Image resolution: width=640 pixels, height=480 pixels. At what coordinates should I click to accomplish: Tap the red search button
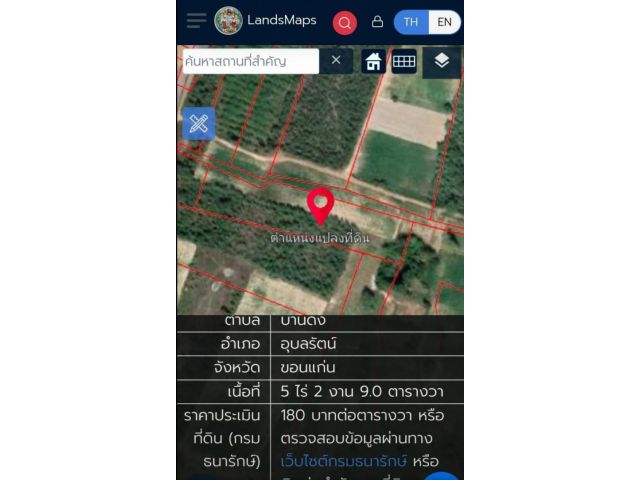click(x=345, y=22)
